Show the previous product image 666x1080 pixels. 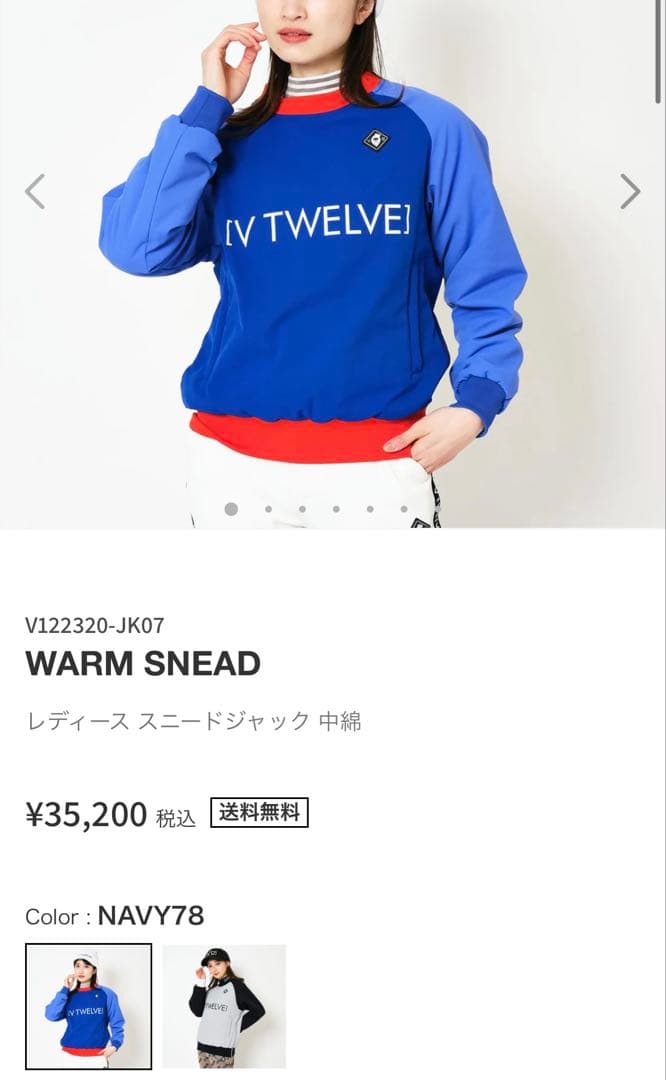pos(35,191)
